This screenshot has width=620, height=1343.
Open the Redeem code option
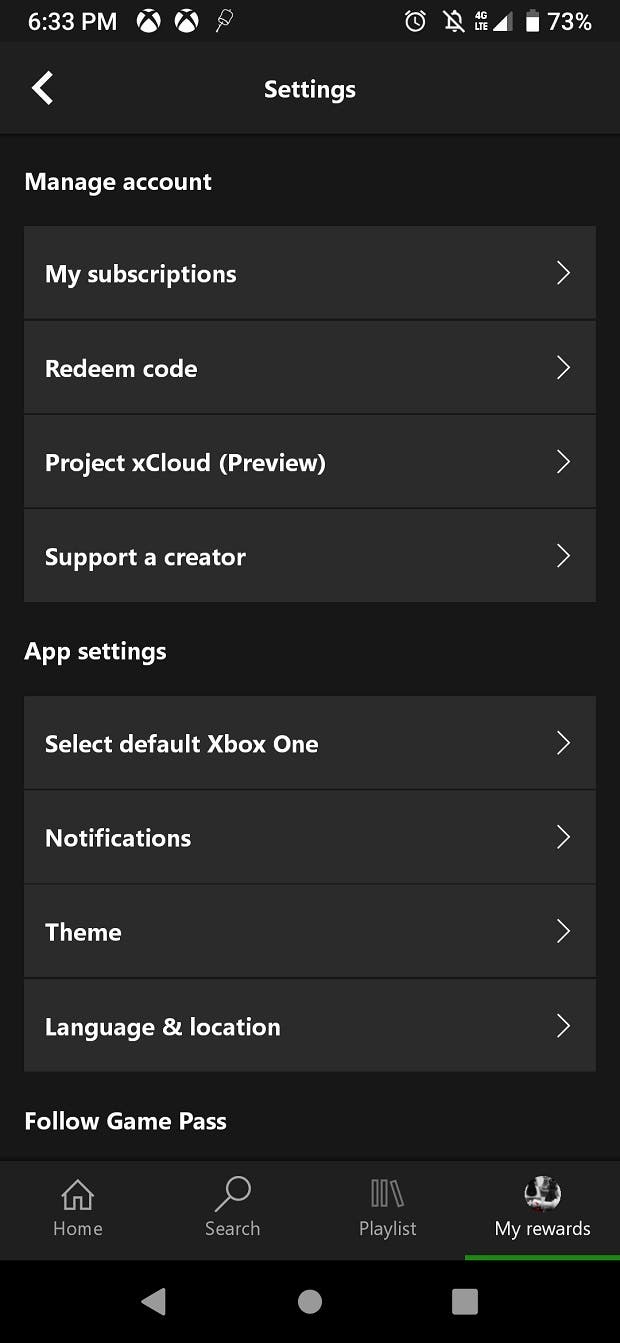310,368
